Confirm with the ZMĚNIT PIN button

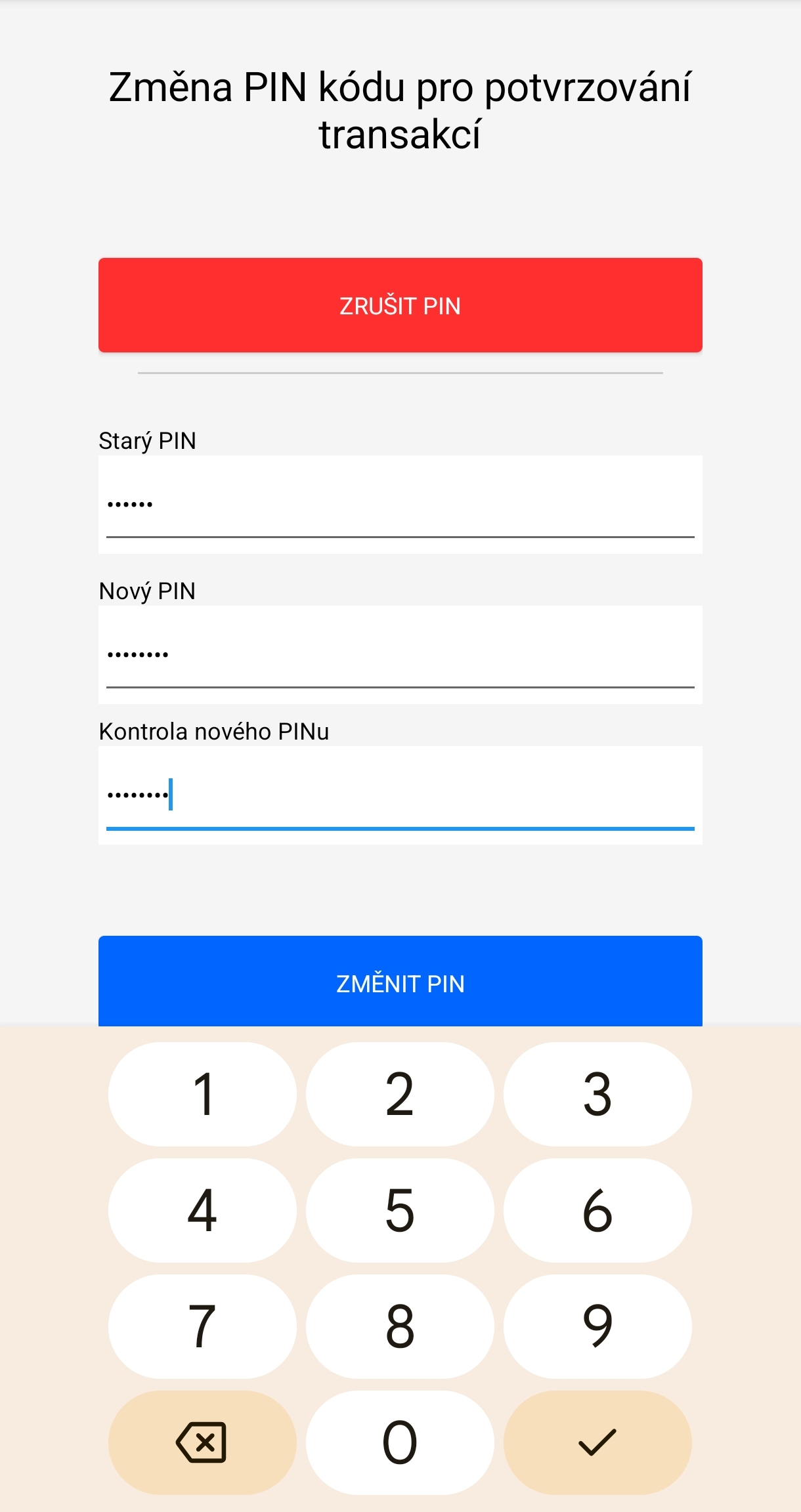pyautogui.click(x=401, y=982)
